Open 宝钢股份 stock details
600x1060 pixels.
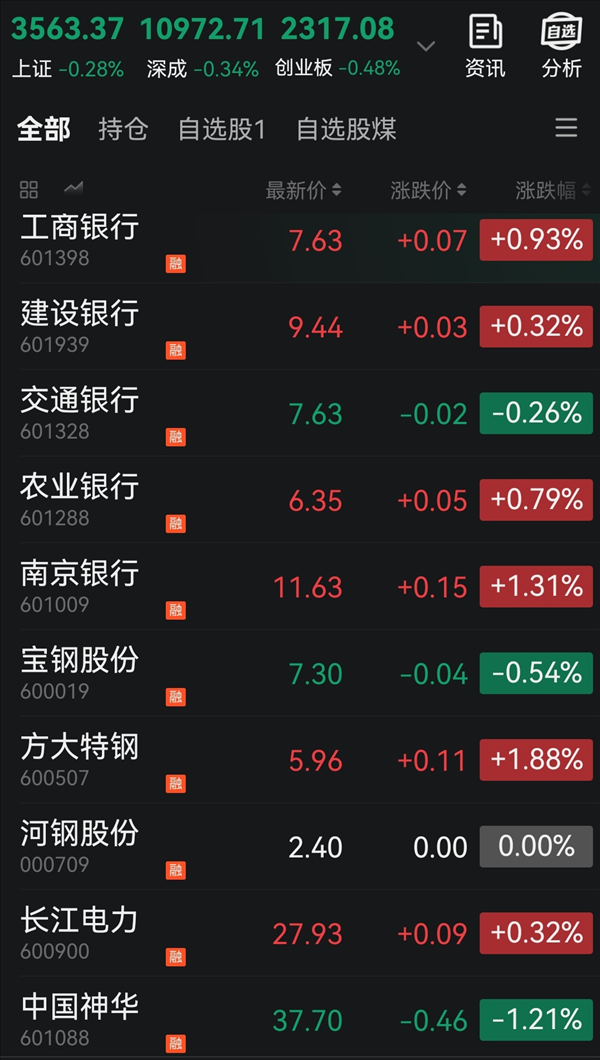point(300,673)
